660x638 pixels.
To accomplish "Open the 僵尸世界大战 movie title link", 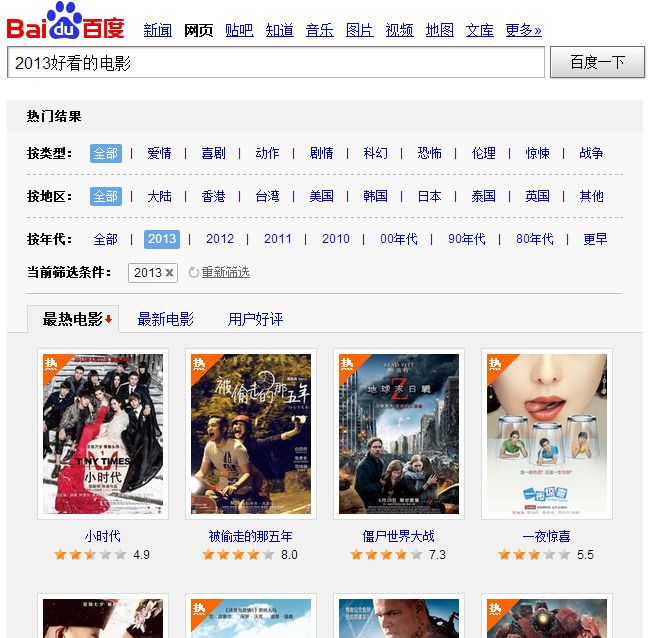I will click(x=398, y=536).
